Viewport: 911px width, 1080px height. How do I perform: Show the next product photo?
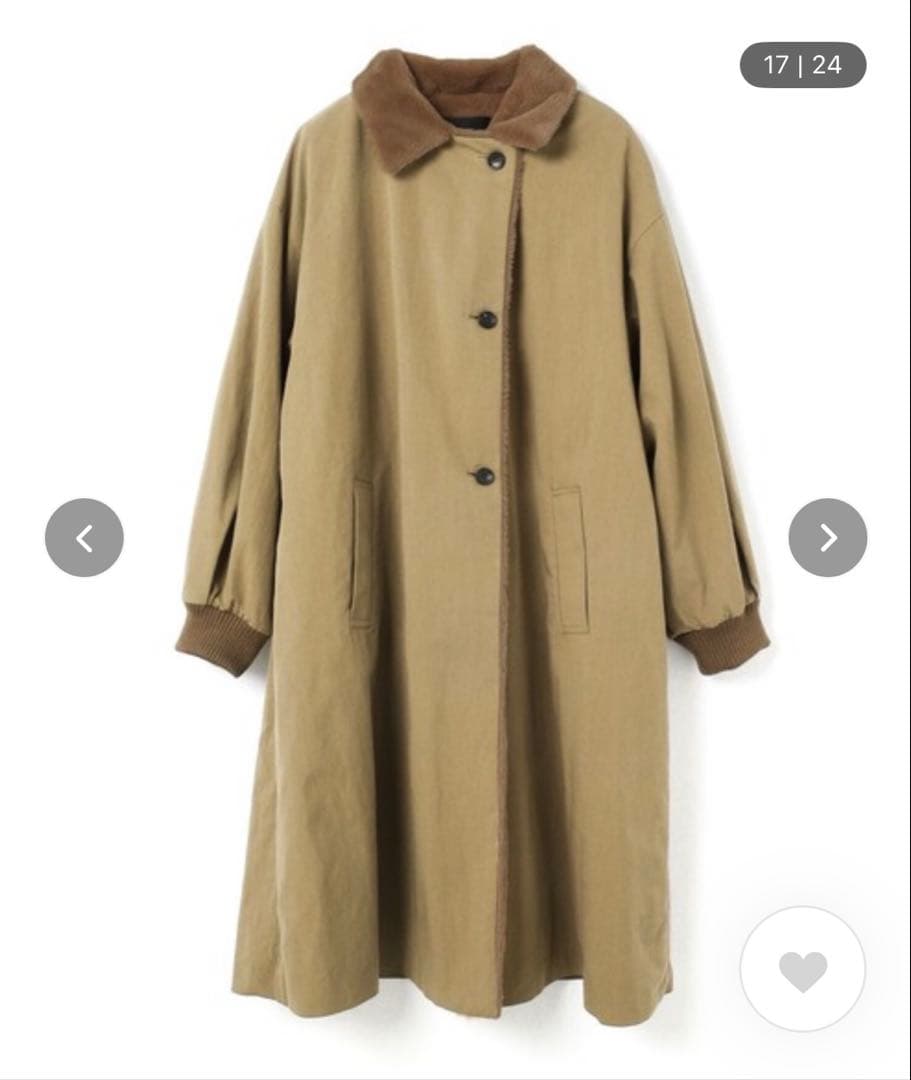[x=827, y=538]
